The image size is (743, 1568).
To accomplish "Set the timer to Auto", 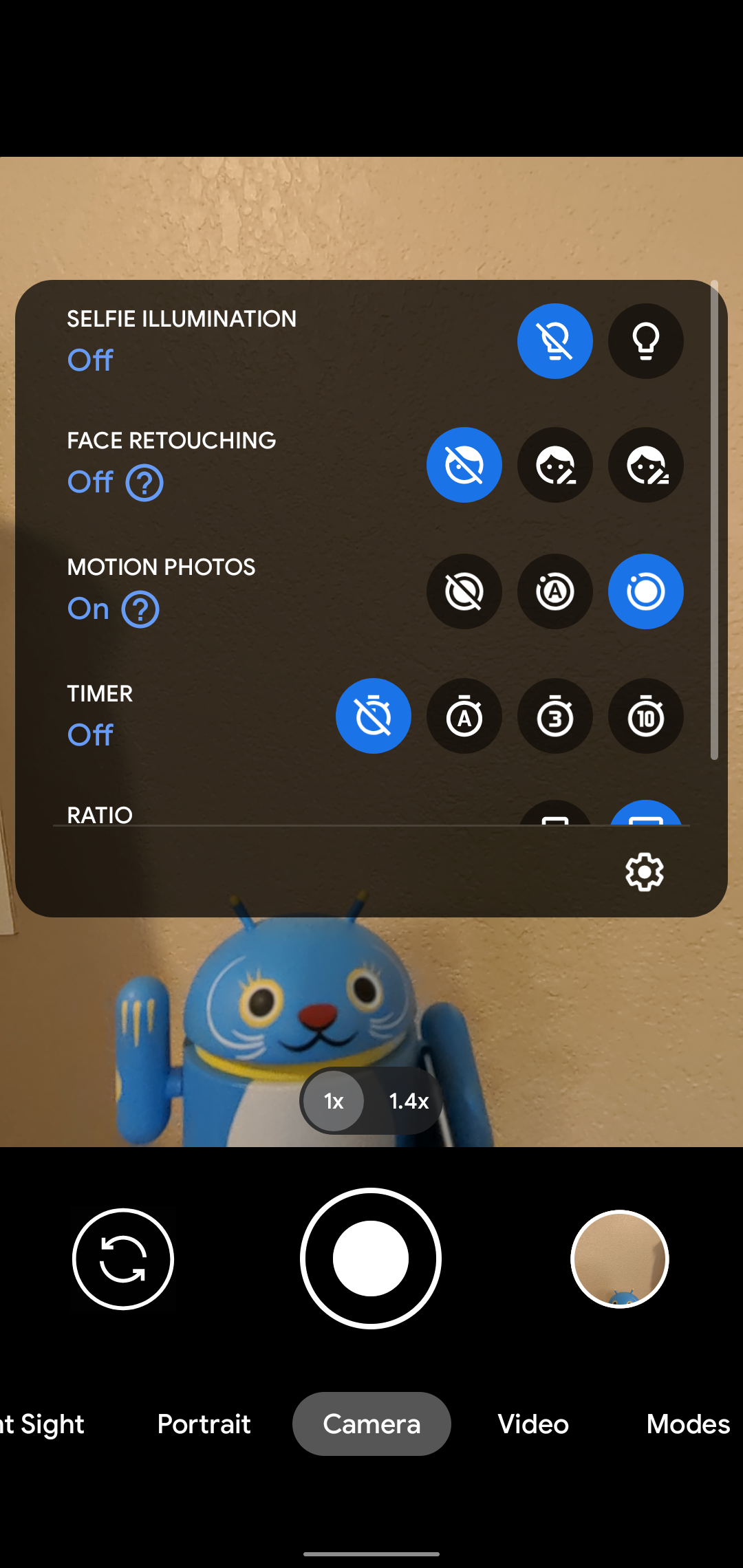I will 464,716.
